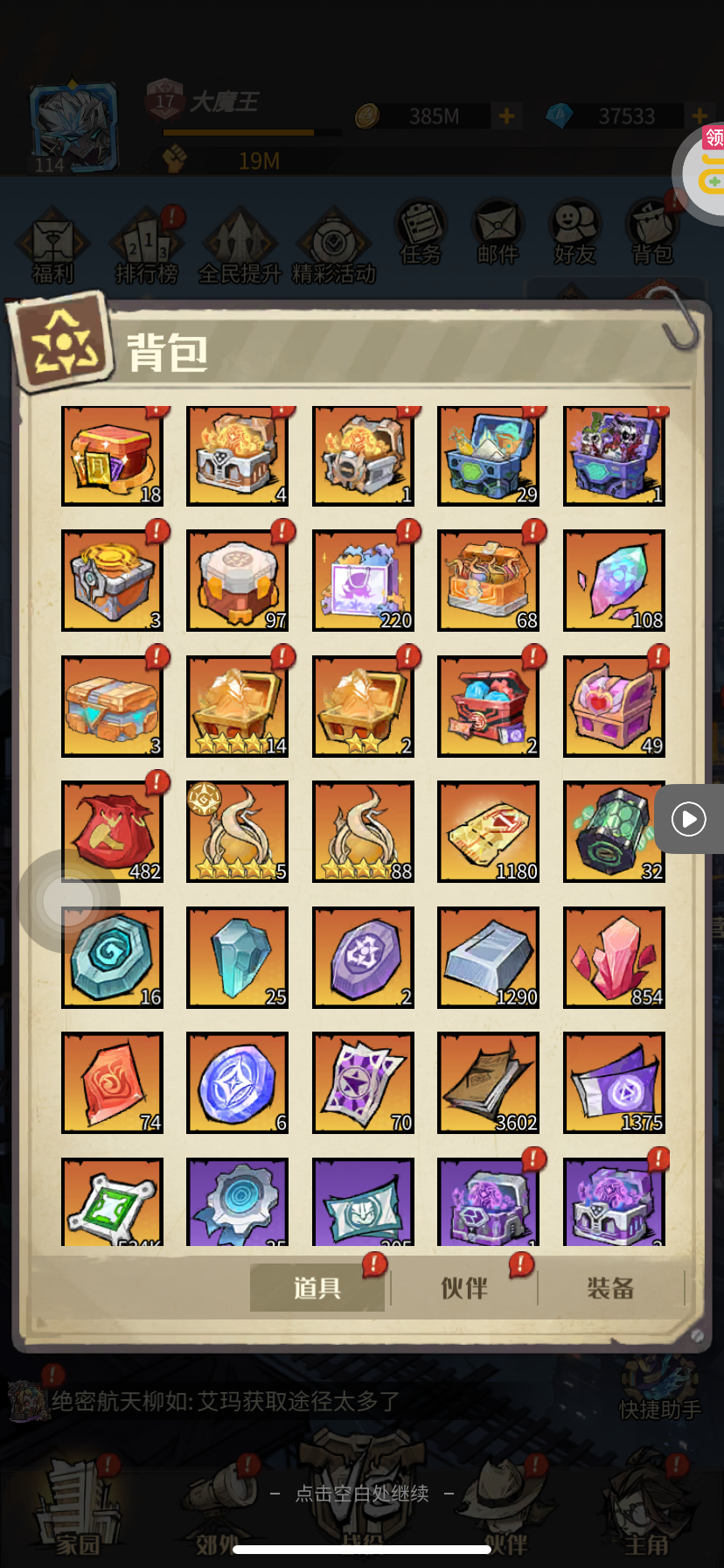Select the red fire card with count 74

113,1083
